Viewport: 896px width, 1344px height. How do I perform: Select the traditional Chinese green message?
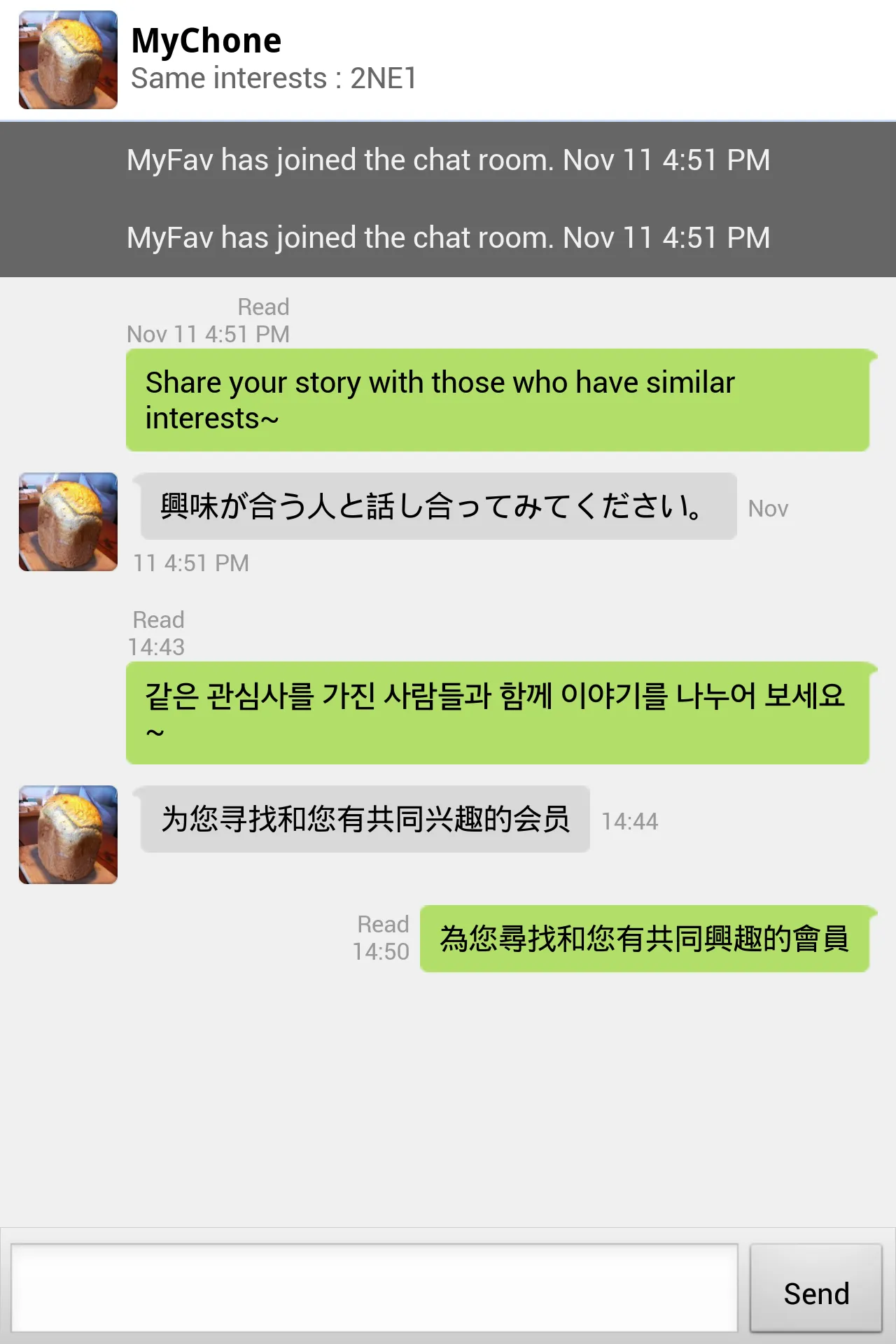point(645,941)
